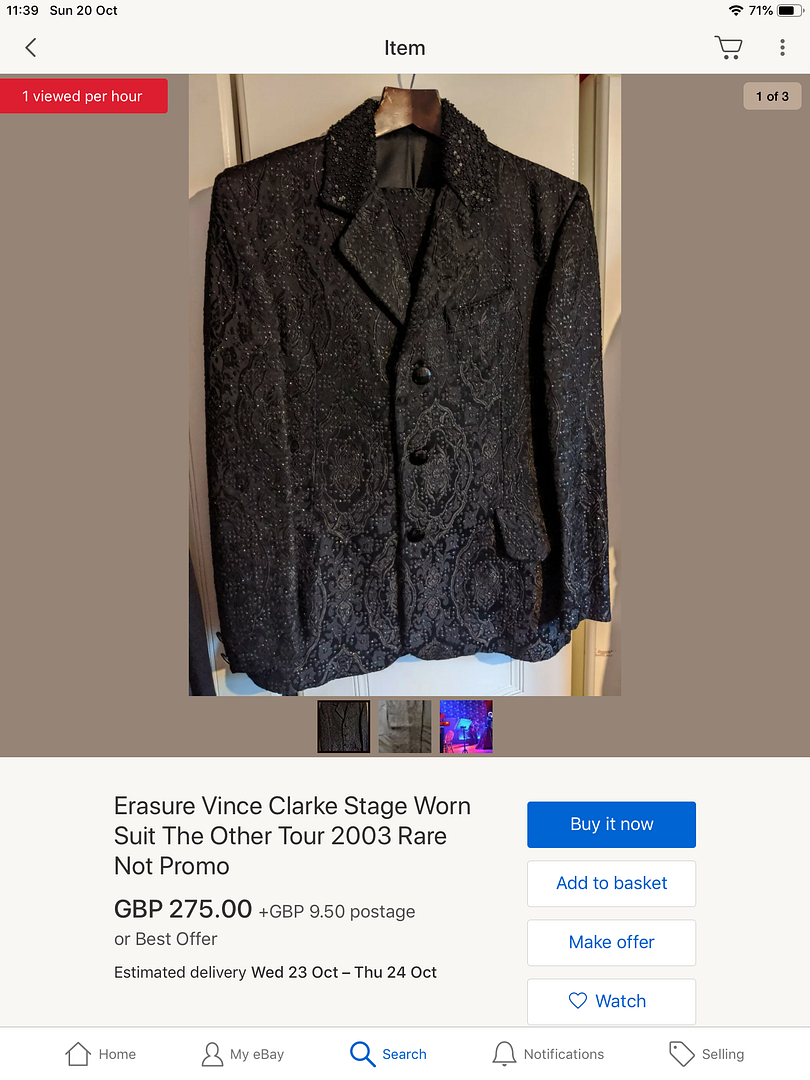
Task: Open the main jacket photo full screen
Action: tap(404, 385)
